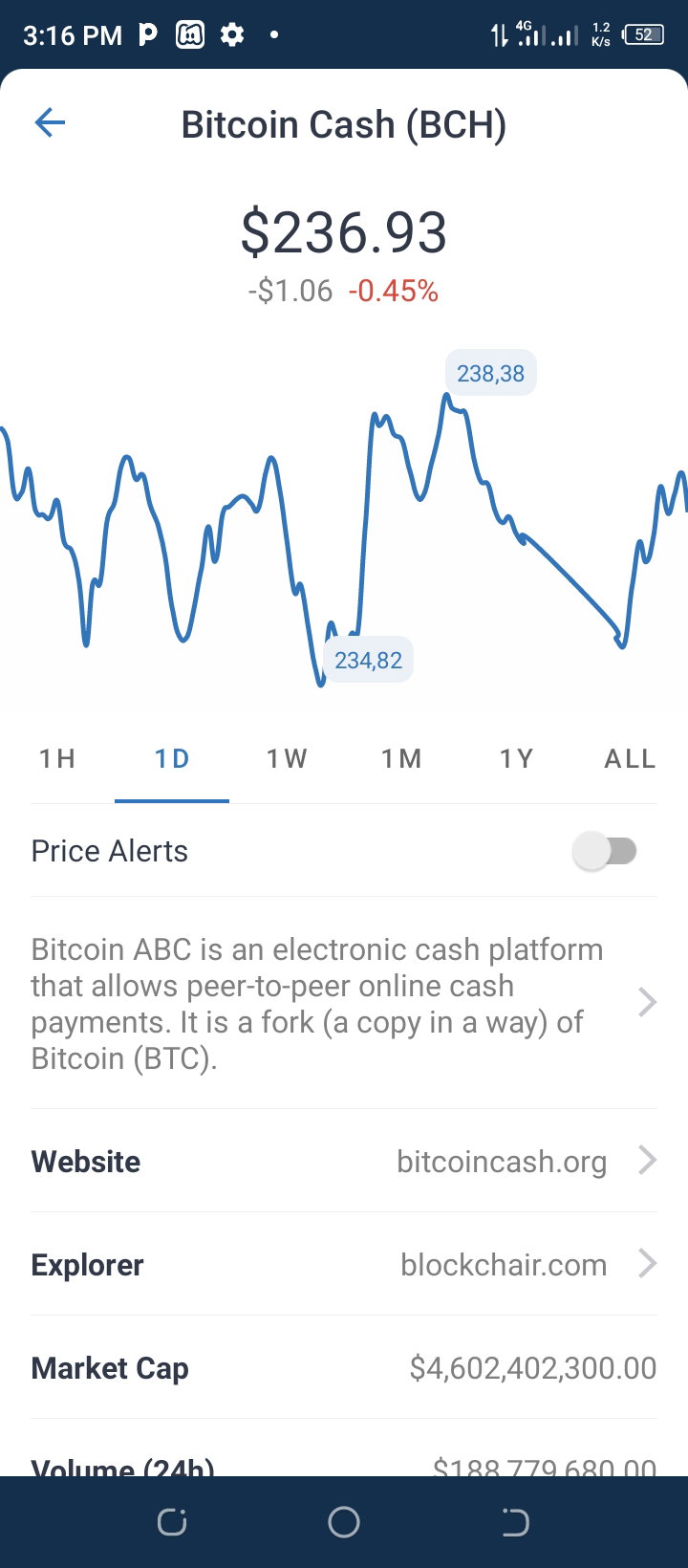Open system recent apps
This screenshot has width=688, height=1568.
tap(172, 1522)
